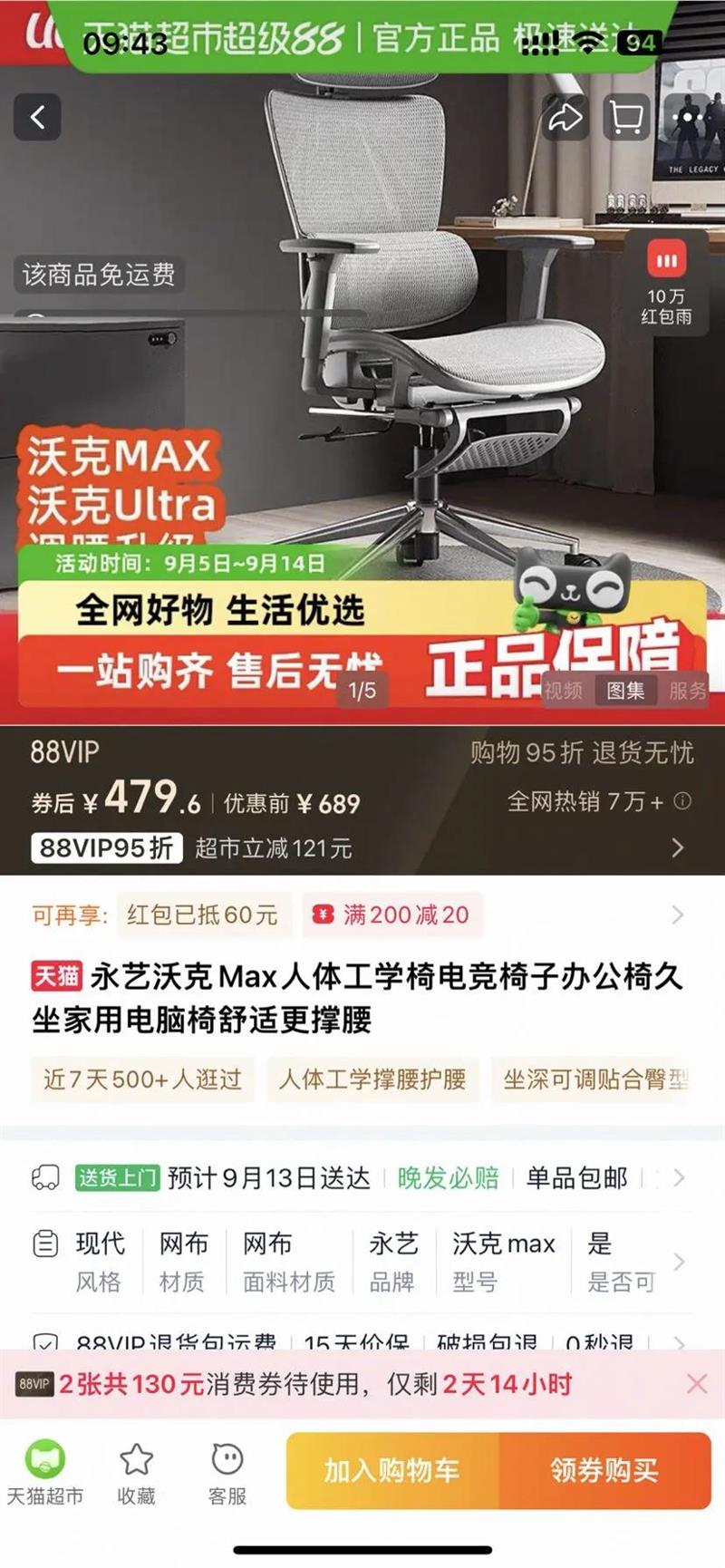Go back using the top arrow

coord(37,117)
